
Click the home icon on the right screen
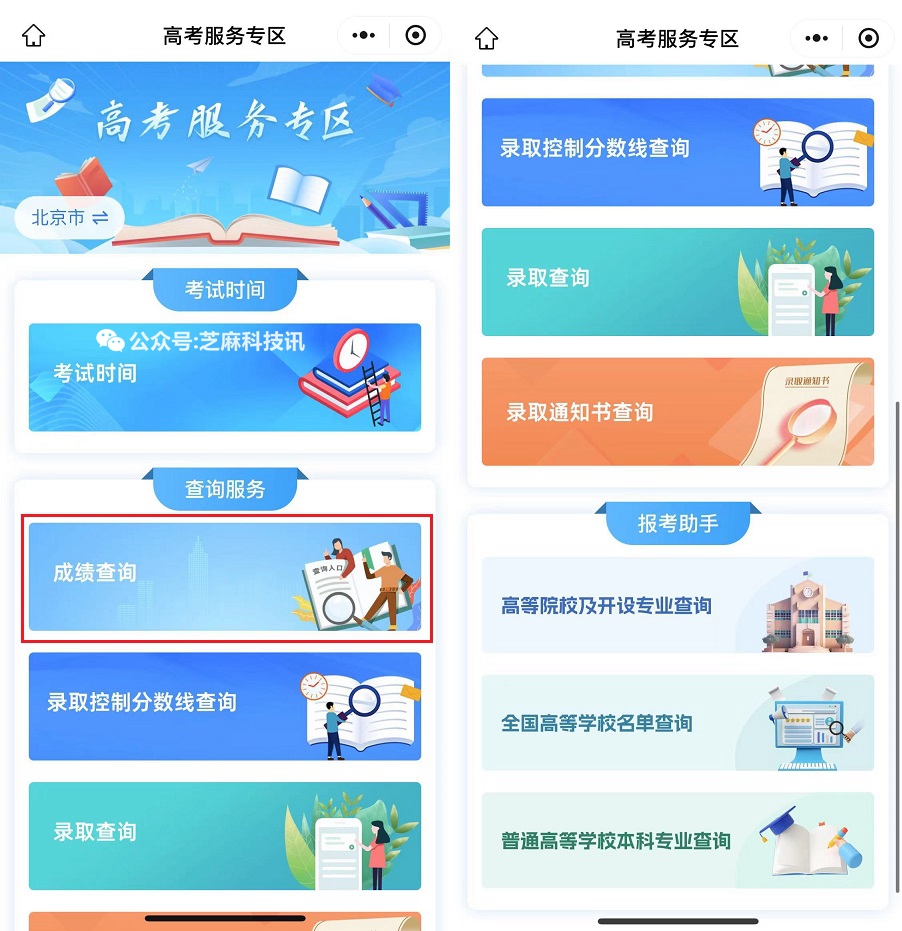pyautogui.click(x=487, y=36)
